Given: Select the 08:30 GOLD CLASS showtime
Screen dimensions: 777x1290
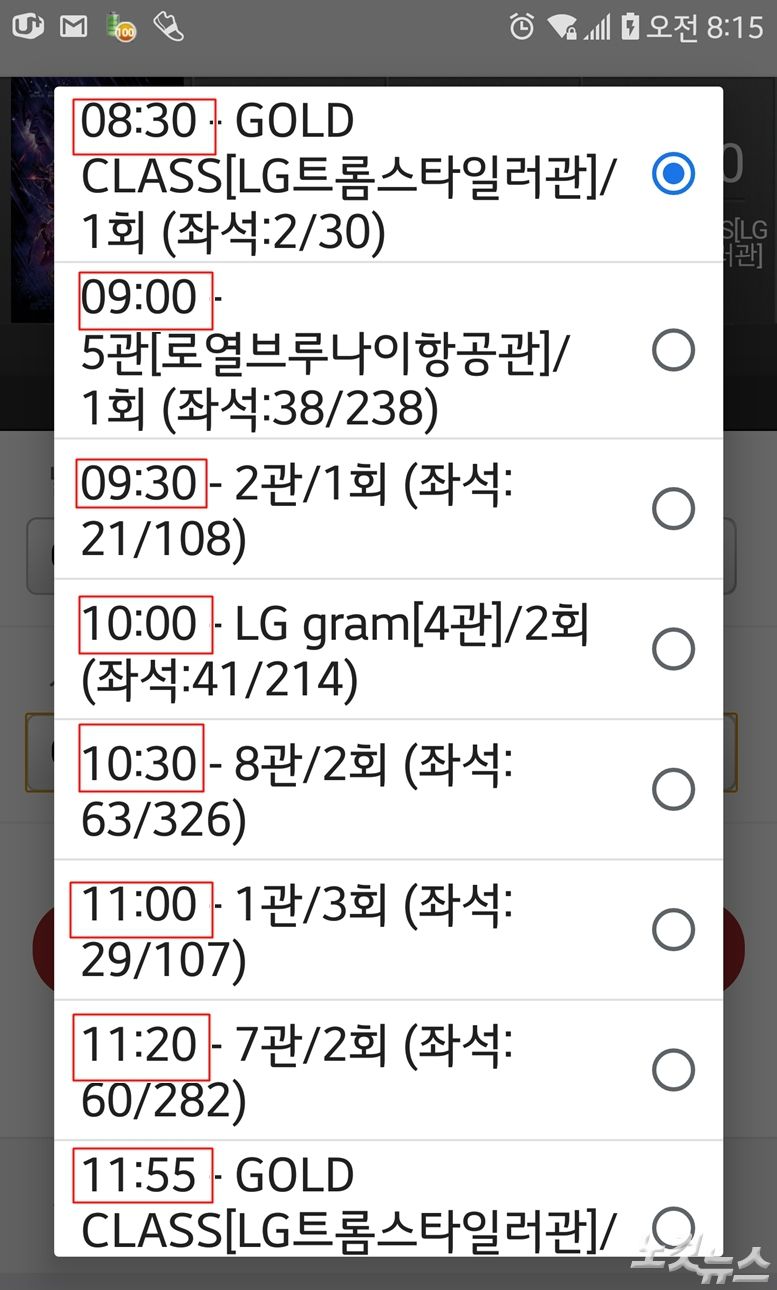Looking at the screenshot, I should [672, 174].
